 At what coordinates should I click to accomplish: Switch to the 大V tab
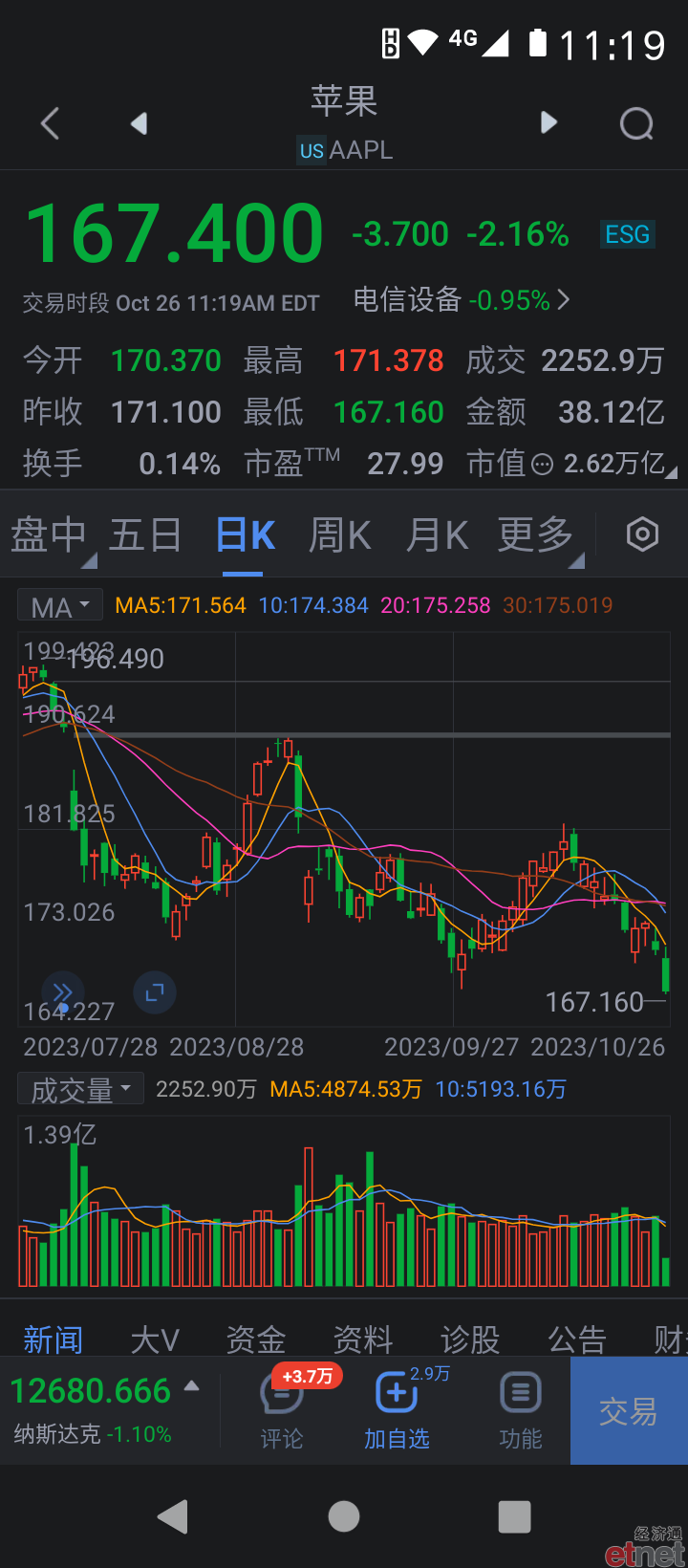[155, 1339]
